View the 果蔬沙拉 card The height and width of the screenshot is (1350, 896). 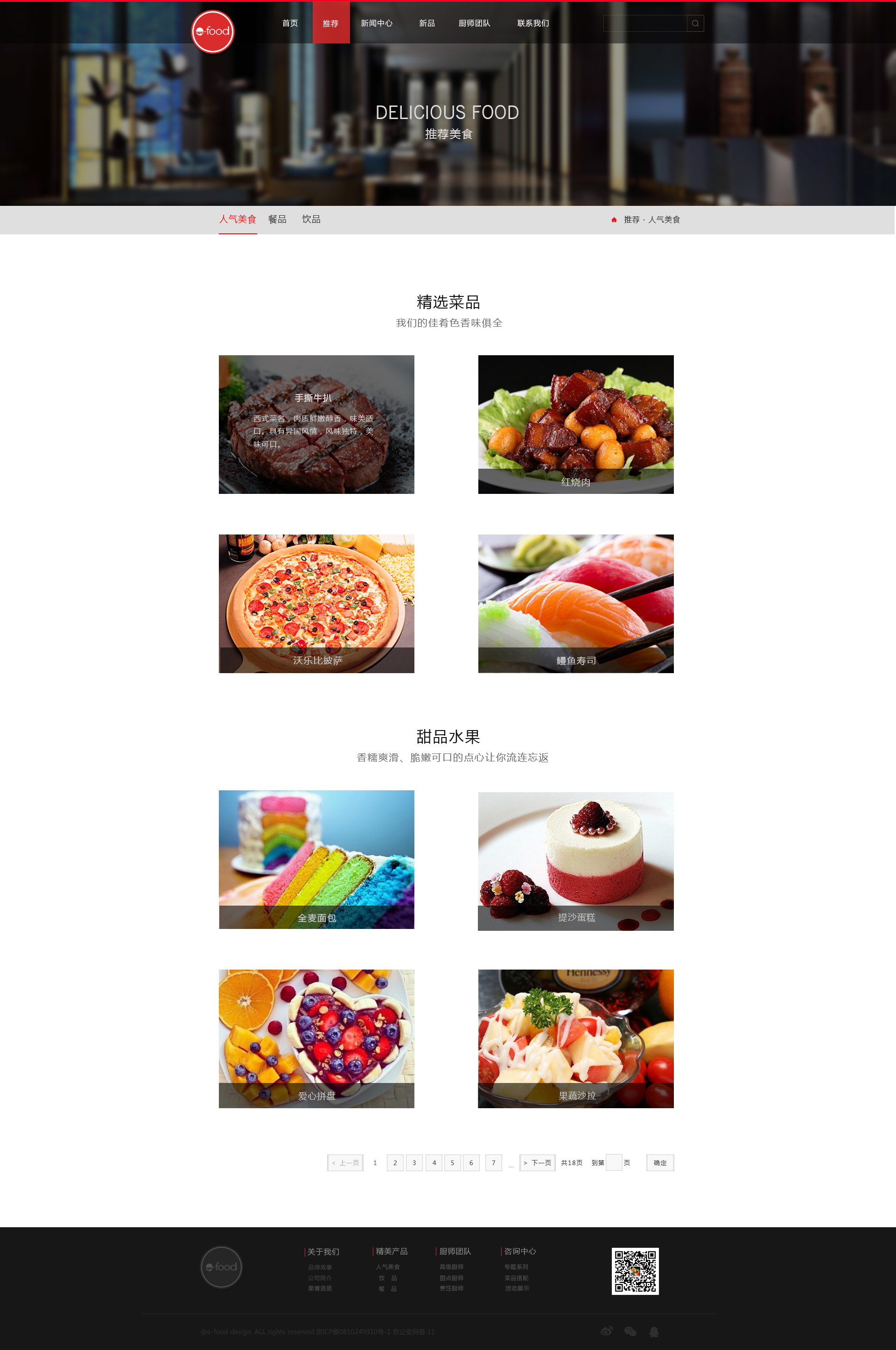click(575, 1039)
